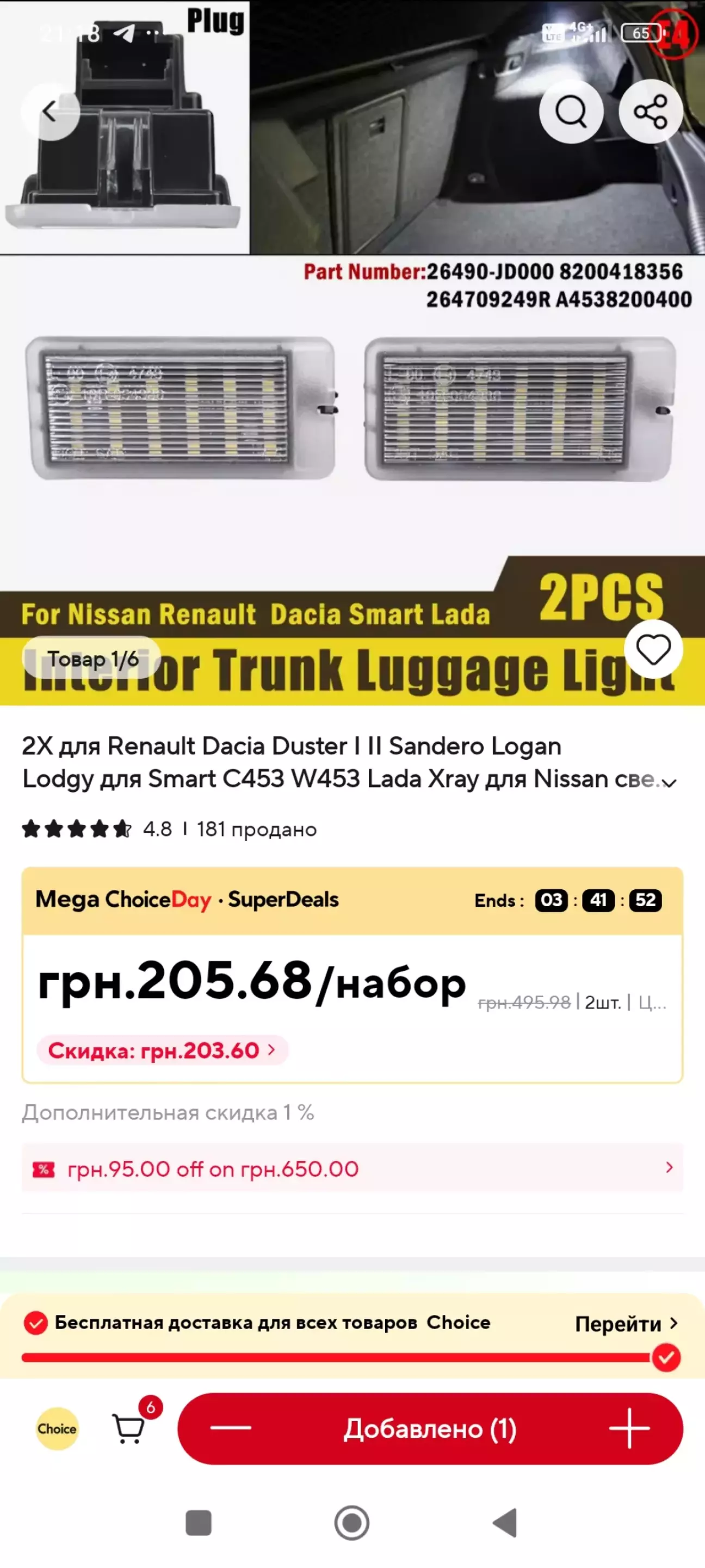The width and height of the screenshot is (705, 1568).
Task: Increase the added quantity with the plus
Action: pos(629,1428)
